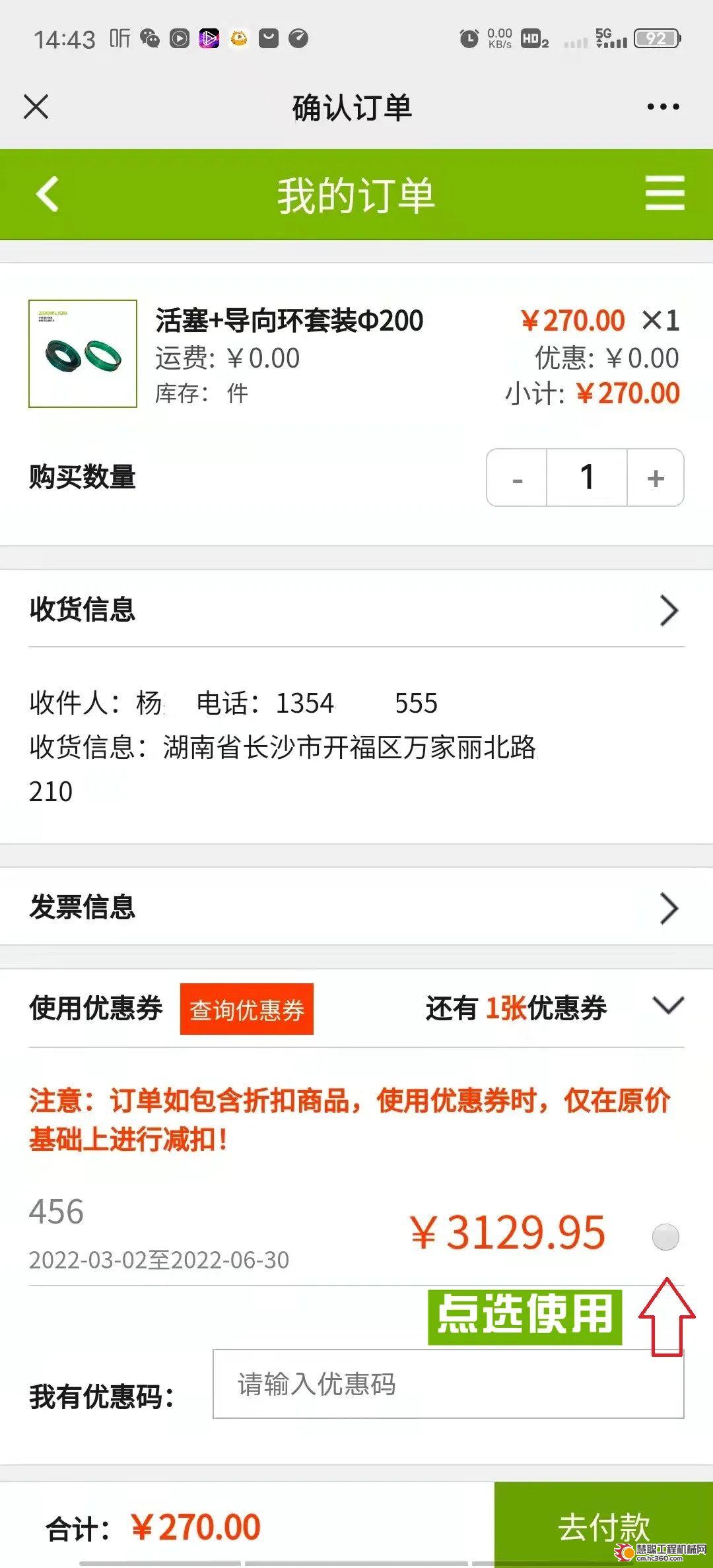
Task: Tap 去付款 to proceed to payment
Action: 603,1526
